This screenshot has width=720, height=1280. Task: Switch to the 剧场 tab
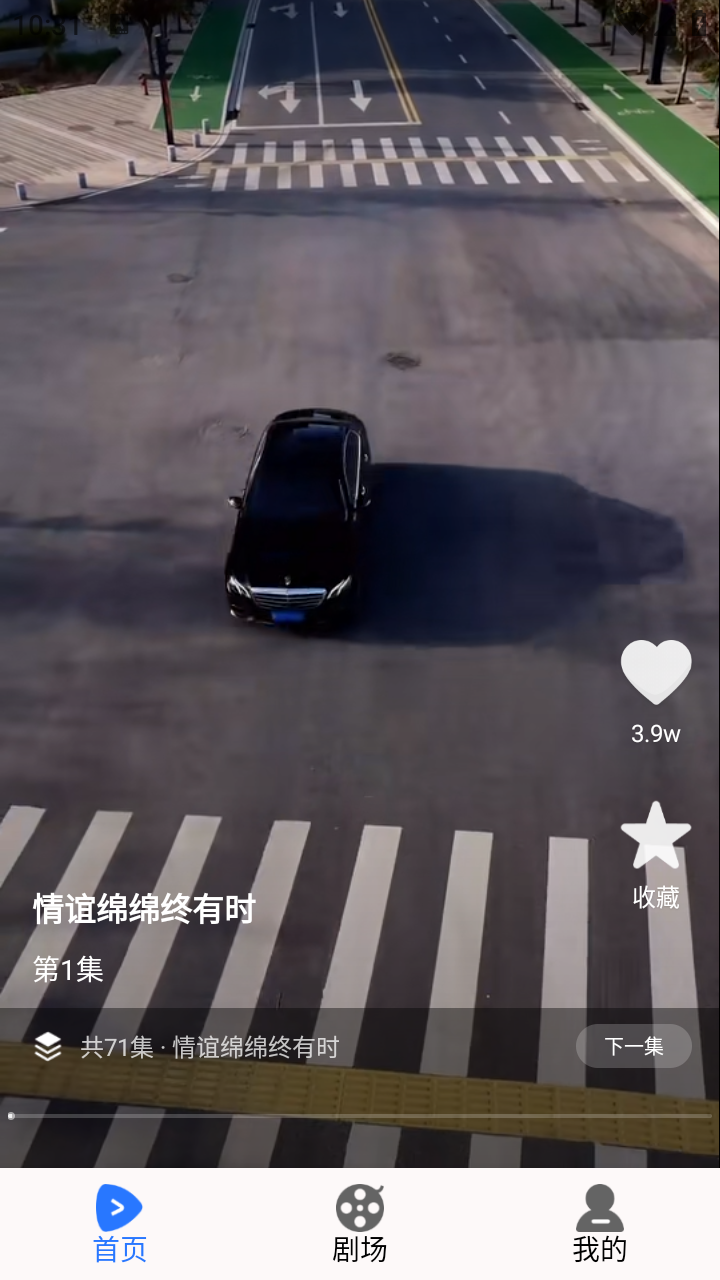360,1220
